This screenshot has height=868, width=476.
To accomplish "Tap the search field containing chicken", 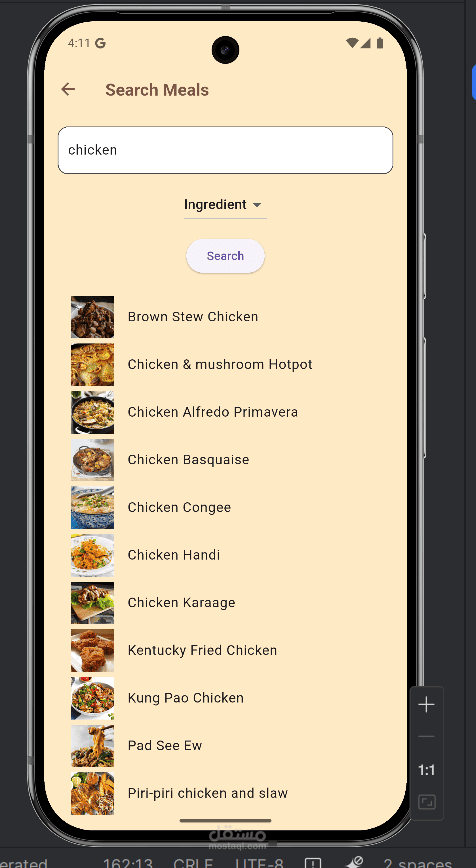I will tap(225, 150).
